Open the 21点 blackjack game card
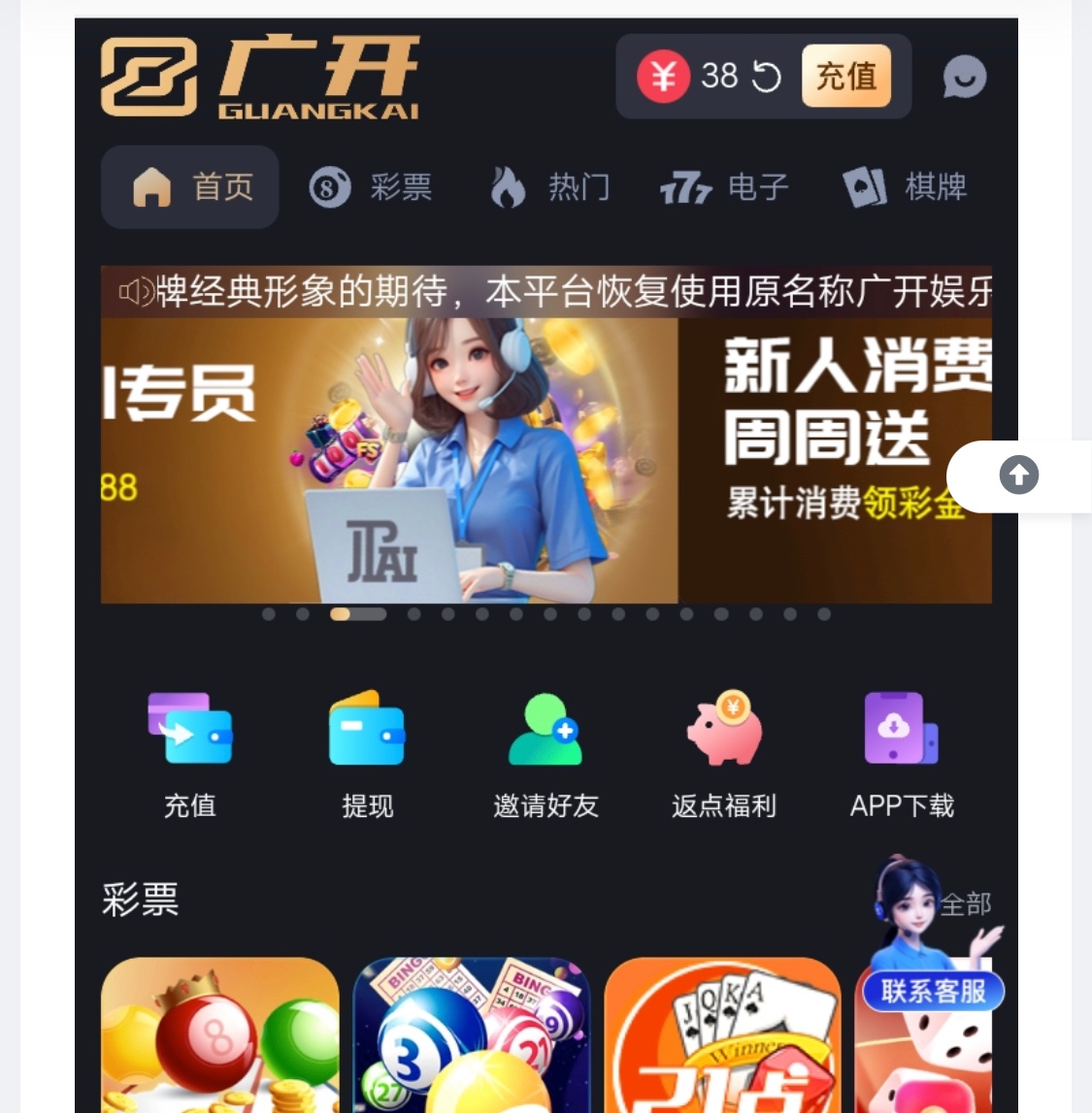The width and height of the screenshot is (1092, 1113). tap(722, 1036)
